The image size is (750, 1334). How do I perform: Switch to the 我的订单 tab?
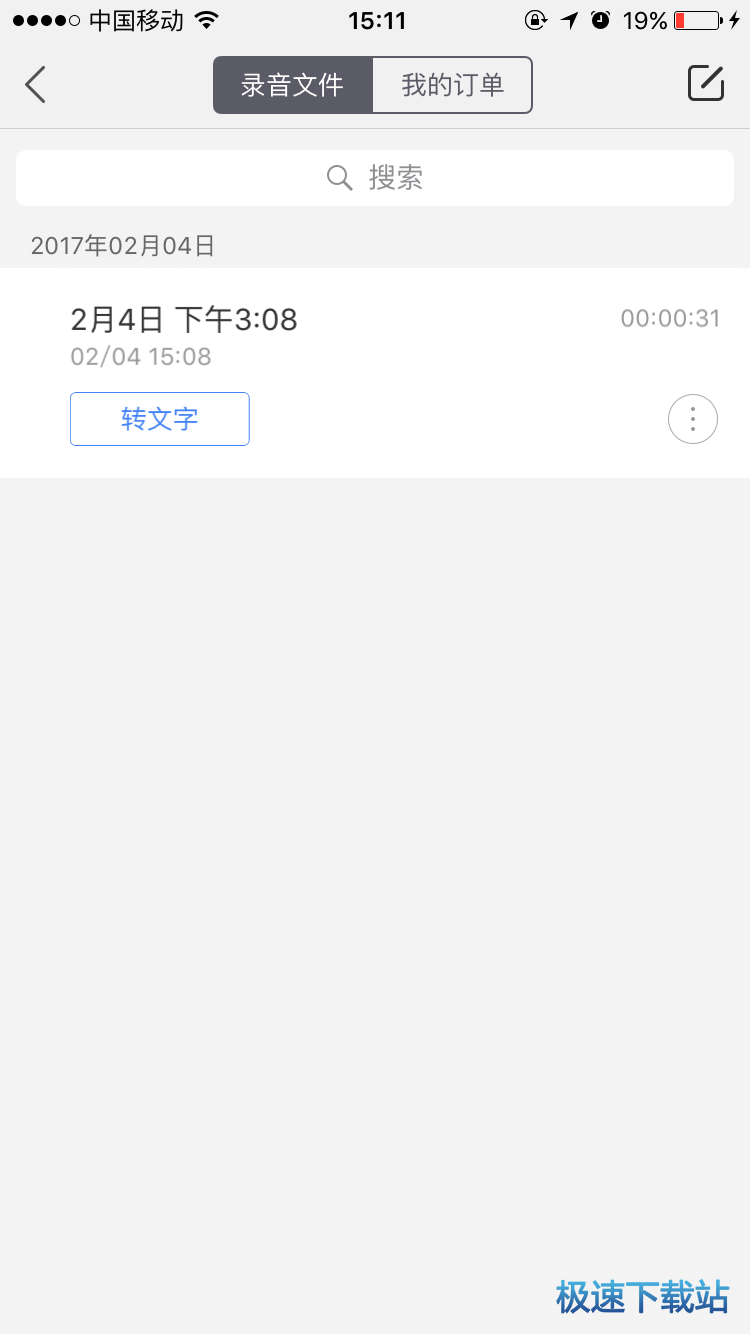pos(452,85)
